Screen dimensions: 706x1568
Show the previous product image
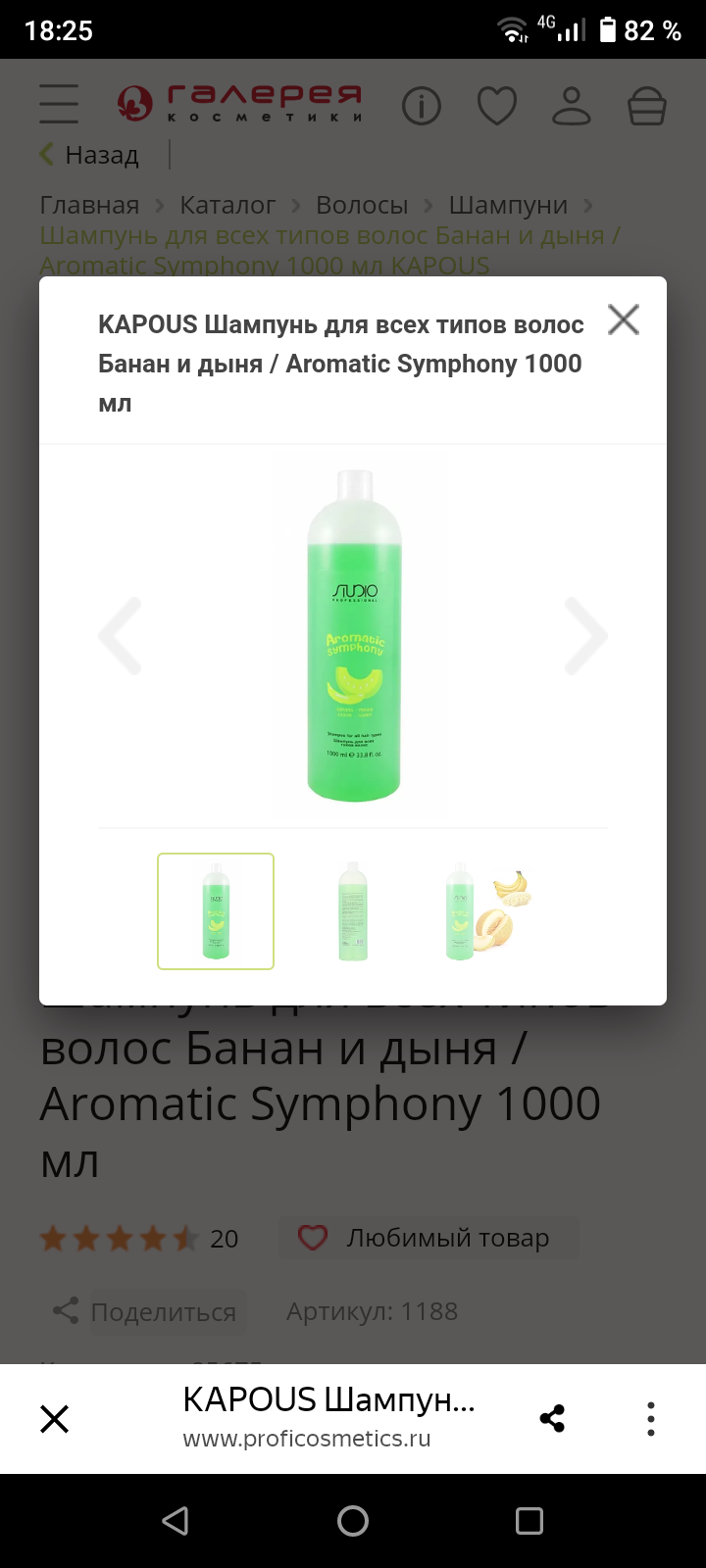121,636
